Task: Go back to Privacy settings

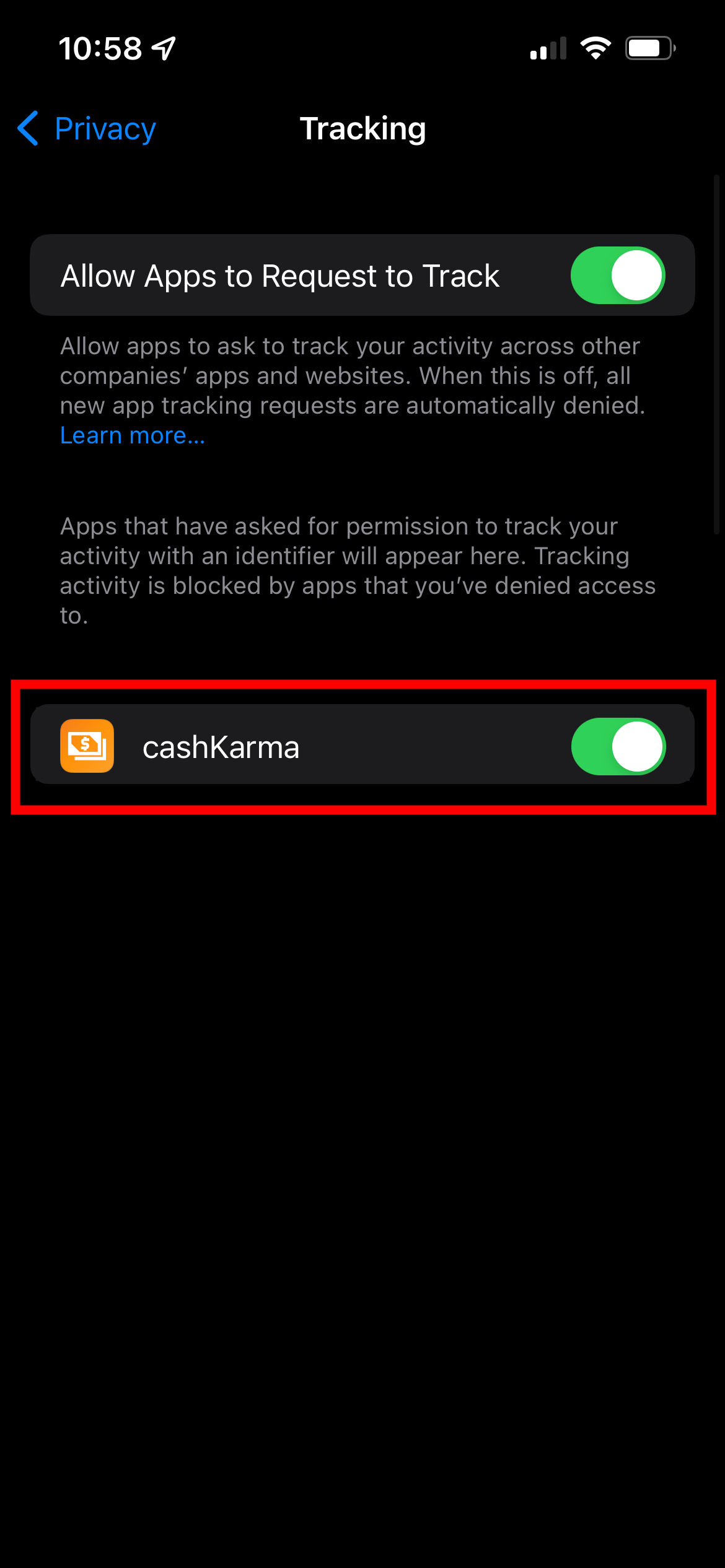Action: point(87,129)
